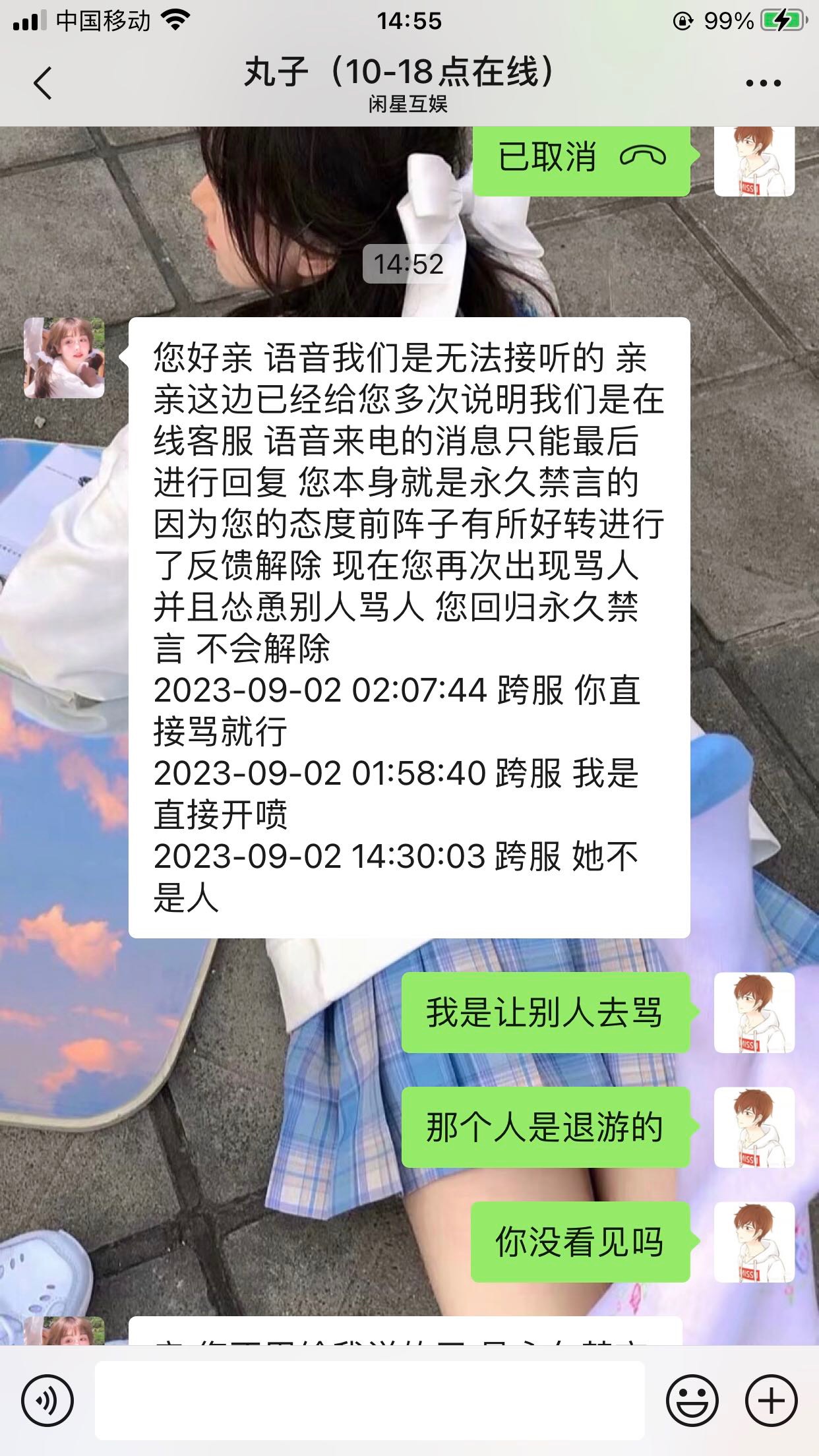
Task: Open my avatar beside 你没看见吗
Action: (x=754, y=1242)
